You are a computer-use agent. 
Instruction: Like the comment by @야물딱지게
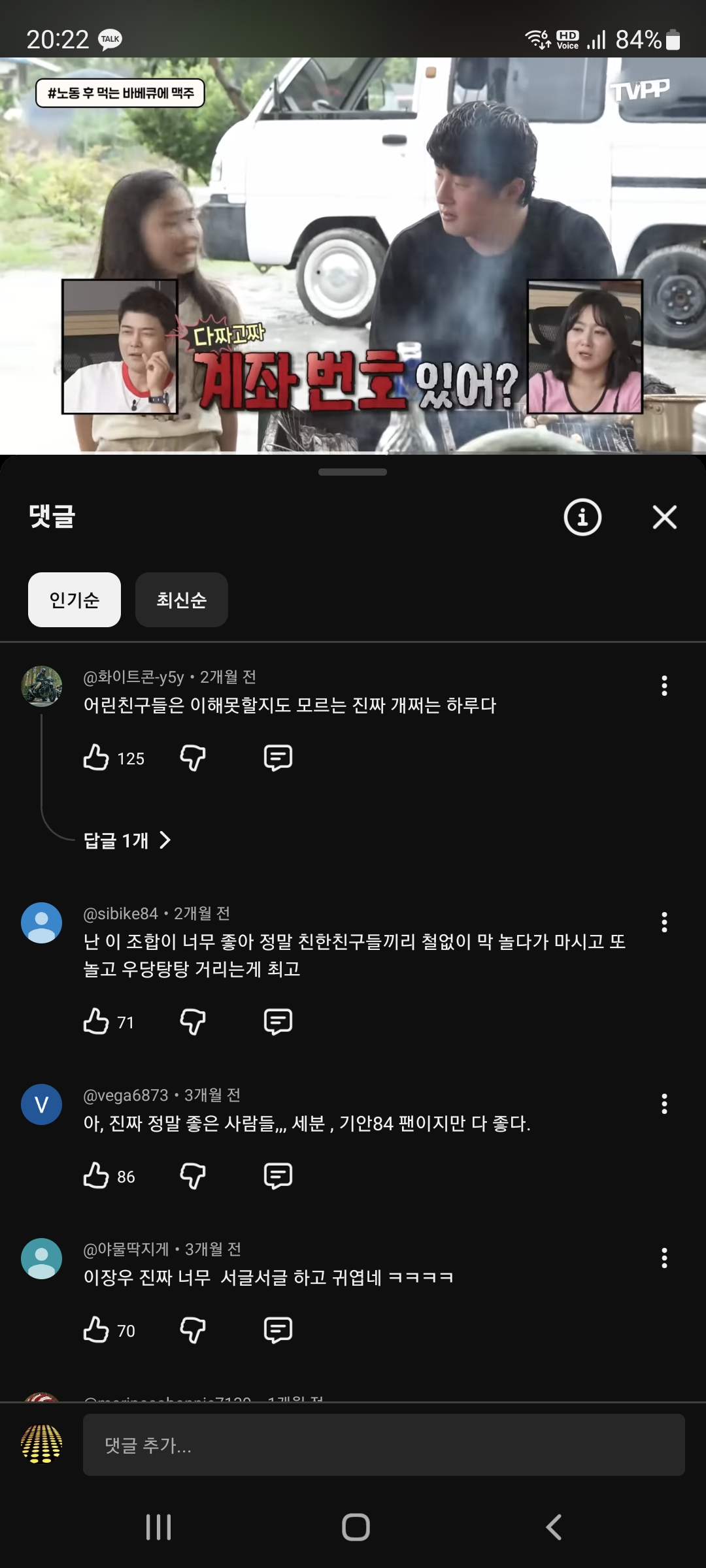96,1330
